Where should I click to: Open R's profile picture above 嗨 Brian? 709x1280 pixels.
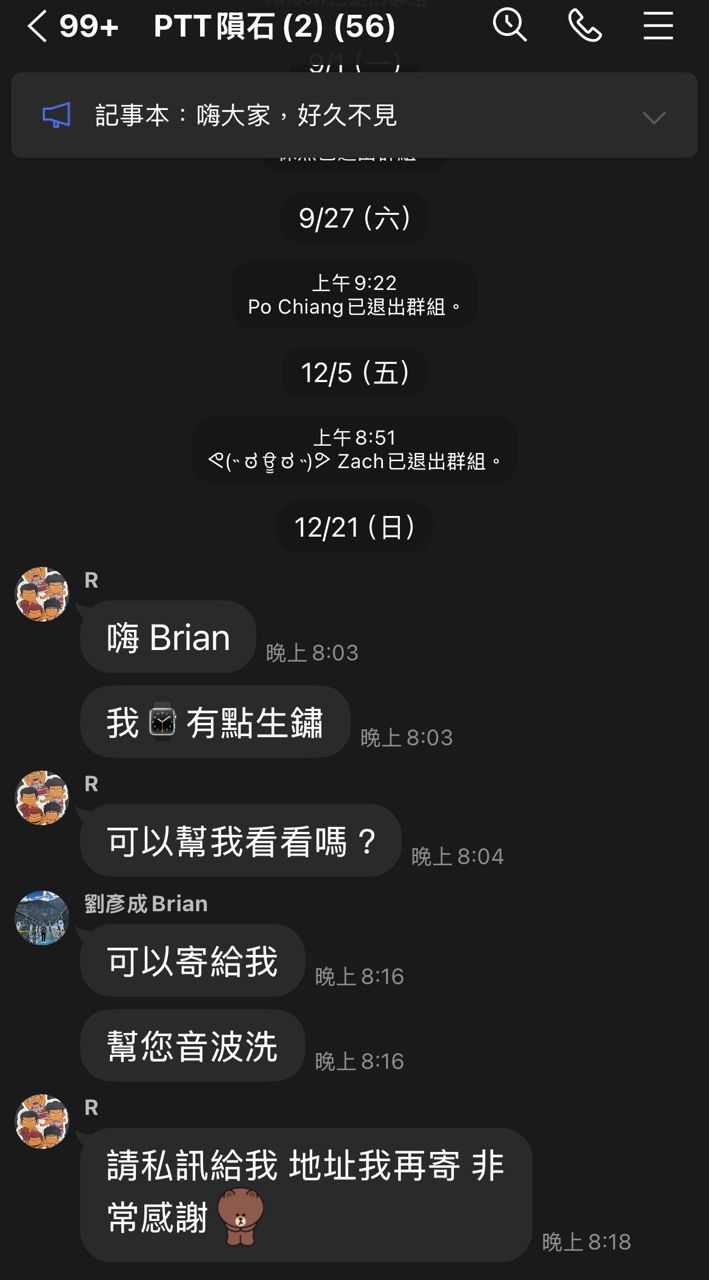(42, 595)
